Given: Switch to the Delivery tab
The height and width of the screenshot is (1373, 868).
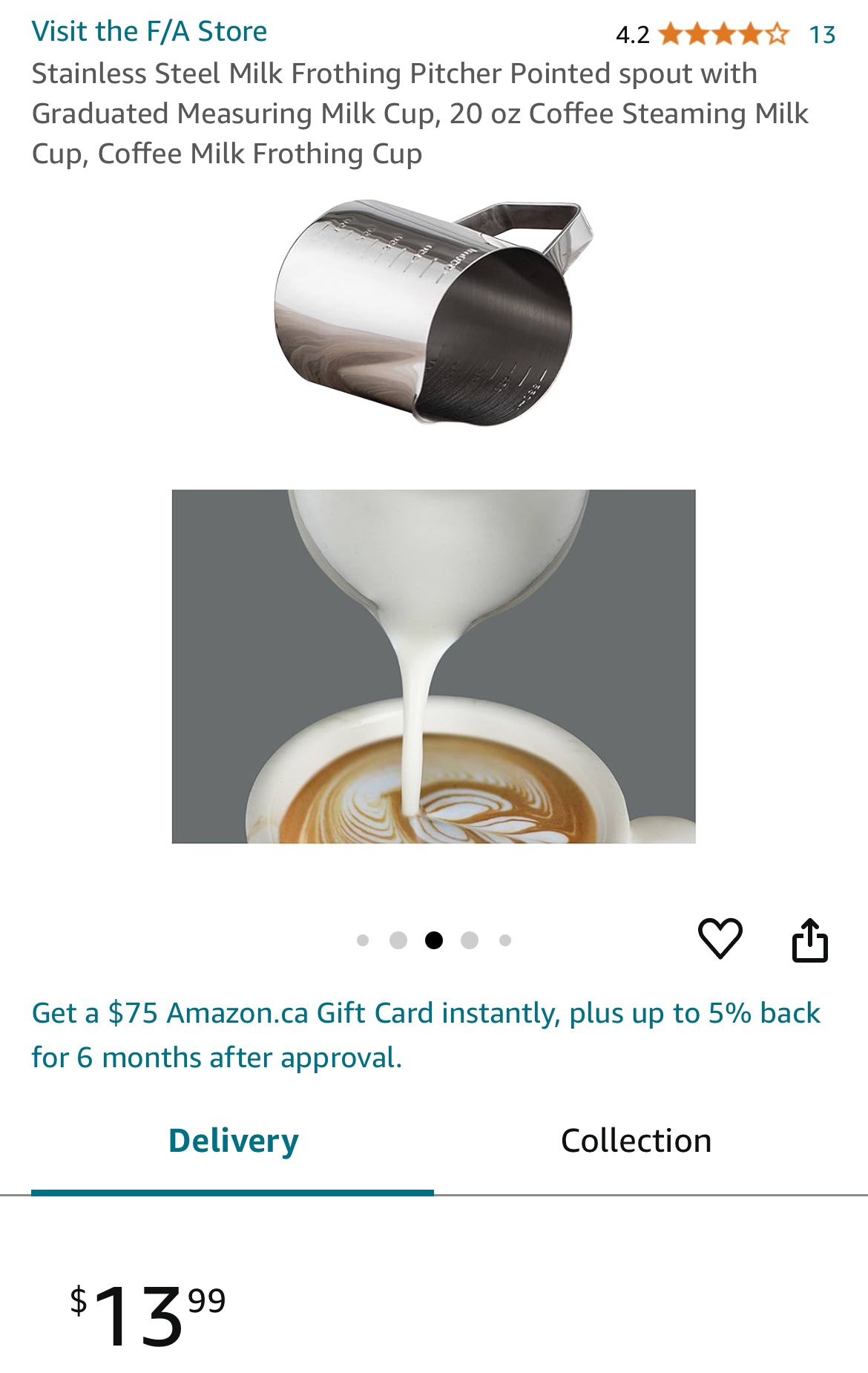Looking at the screenshot, I should click(x=233, y=1141).
